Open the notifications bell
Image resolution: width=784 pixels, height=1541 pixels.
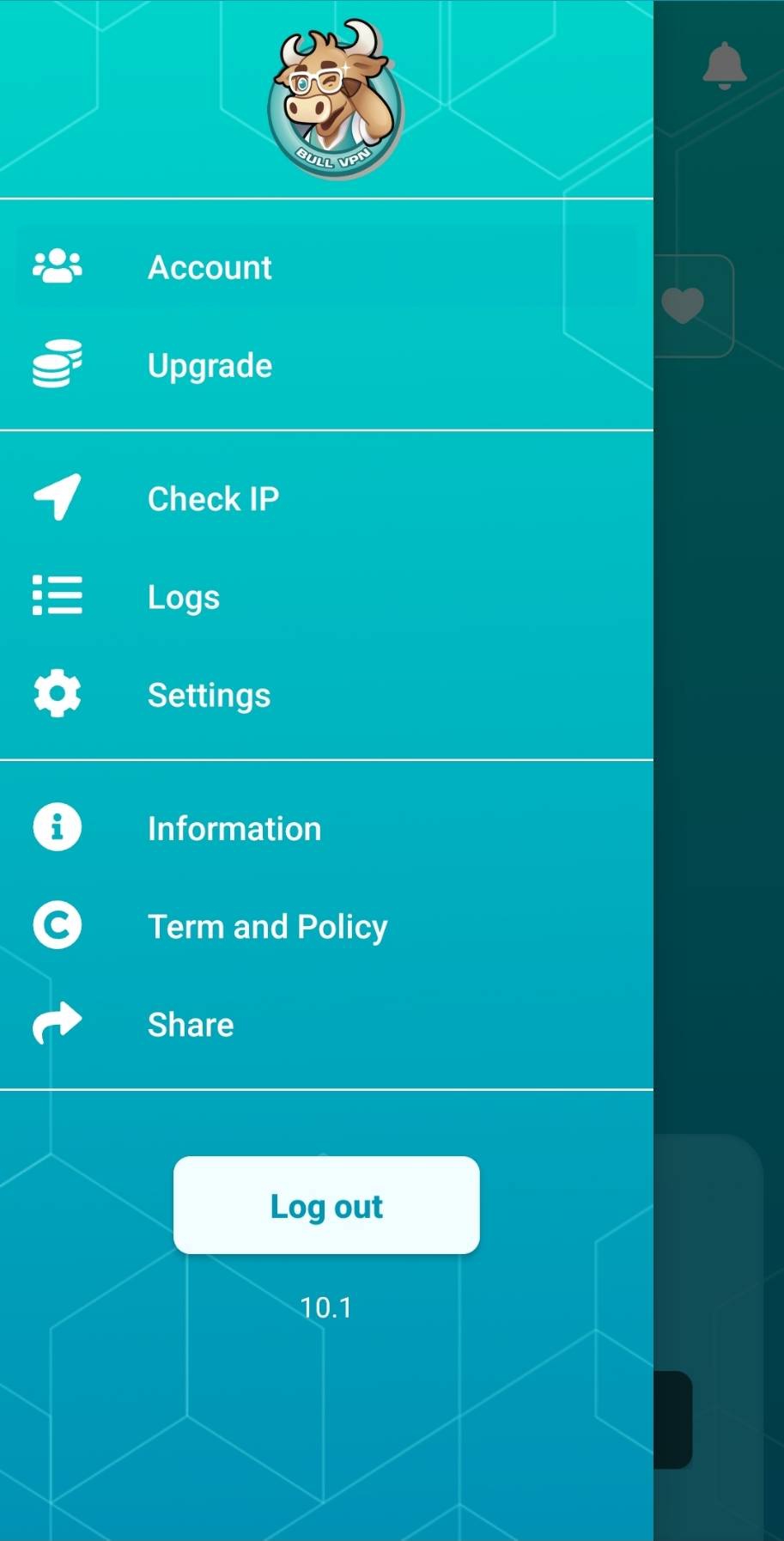(x=724, y=65)
